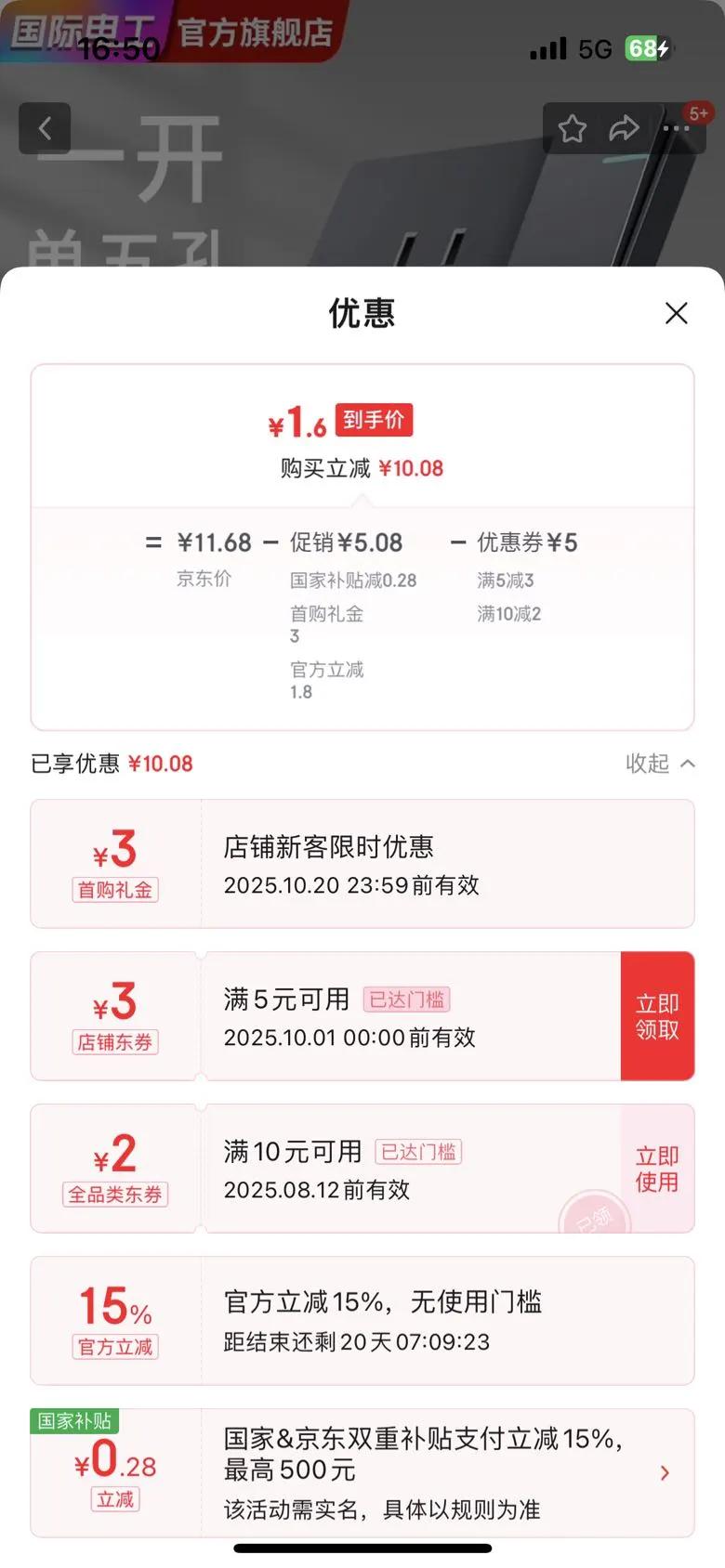Collapse discounts with 收起
The height and width of the screenshot is (1568, 725).
coord(660,764)
